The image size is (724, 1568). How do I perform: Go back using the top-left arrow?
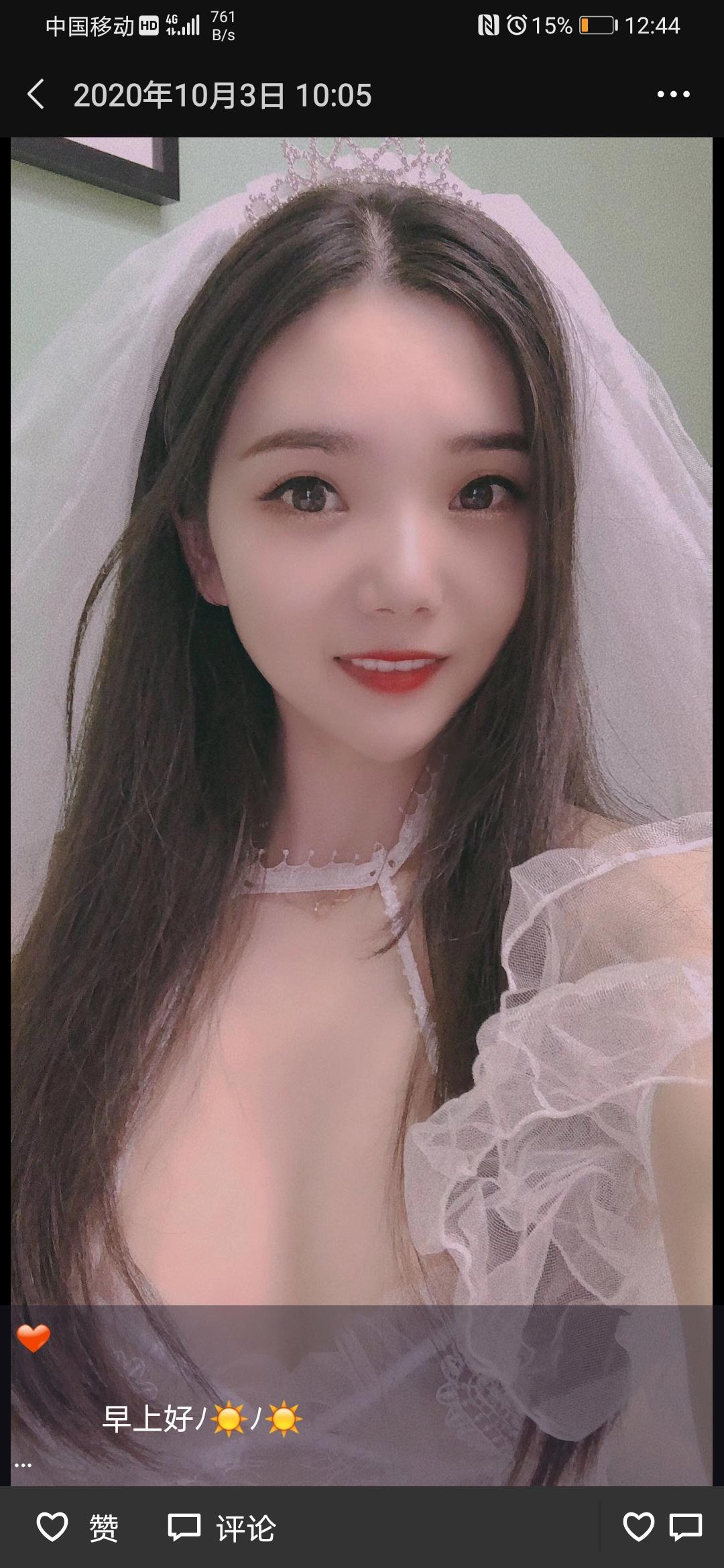pyautogui.click(x=36, y=94)
